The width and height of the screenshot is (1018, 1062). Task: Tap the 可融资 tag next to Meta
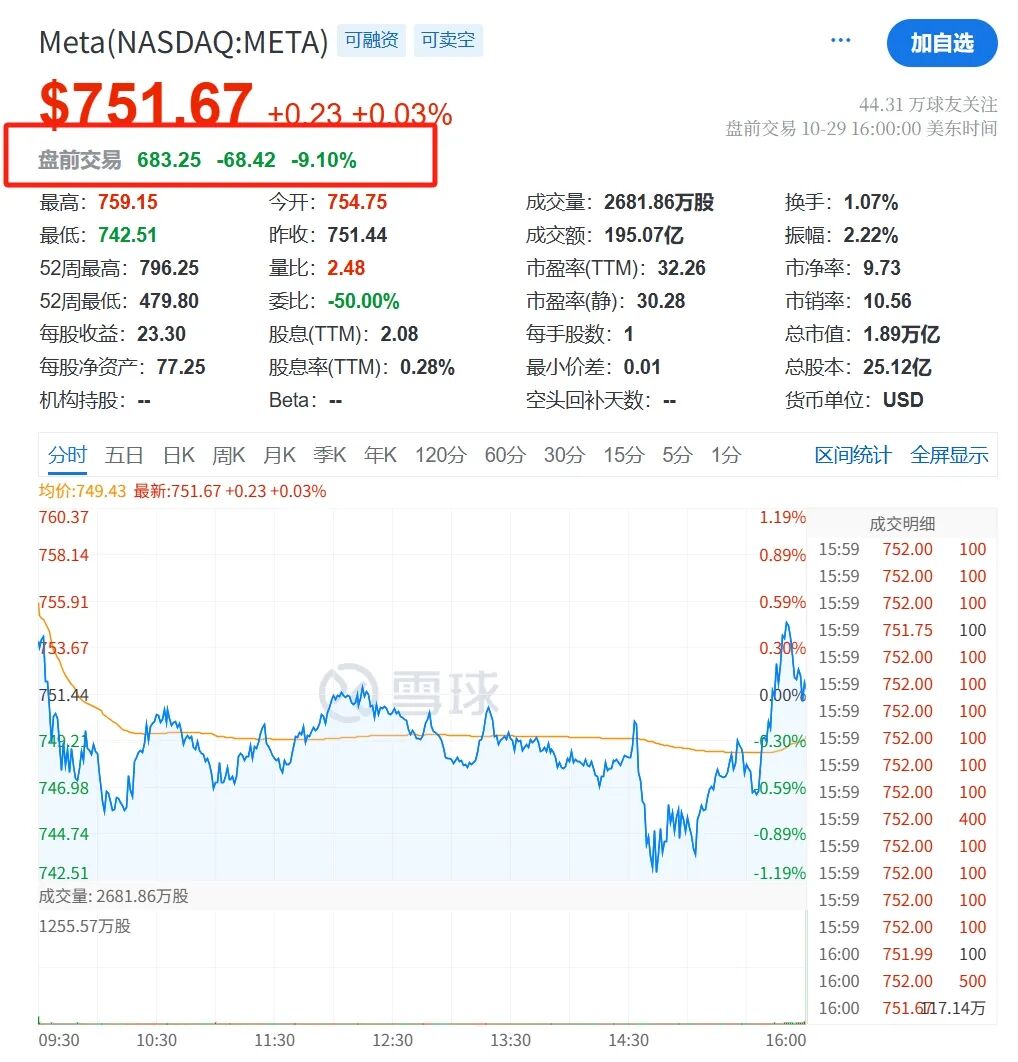coord(371,41)
